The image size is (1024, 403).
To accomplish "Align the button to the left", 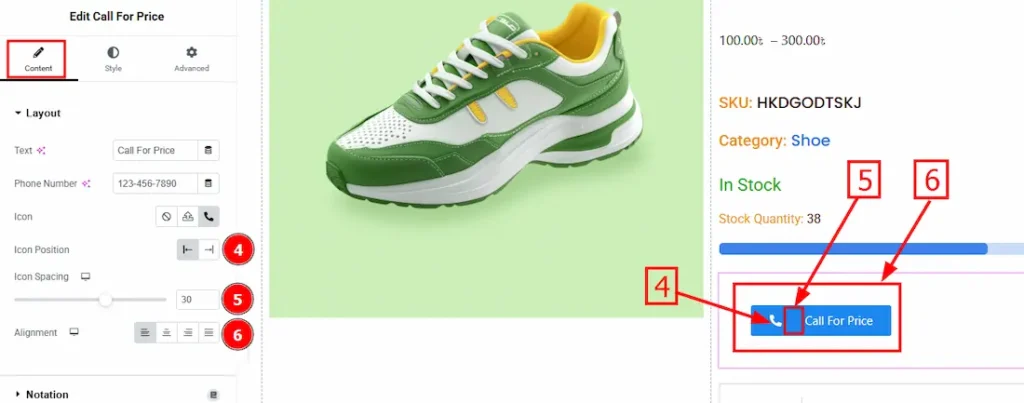I will point(145,332).
